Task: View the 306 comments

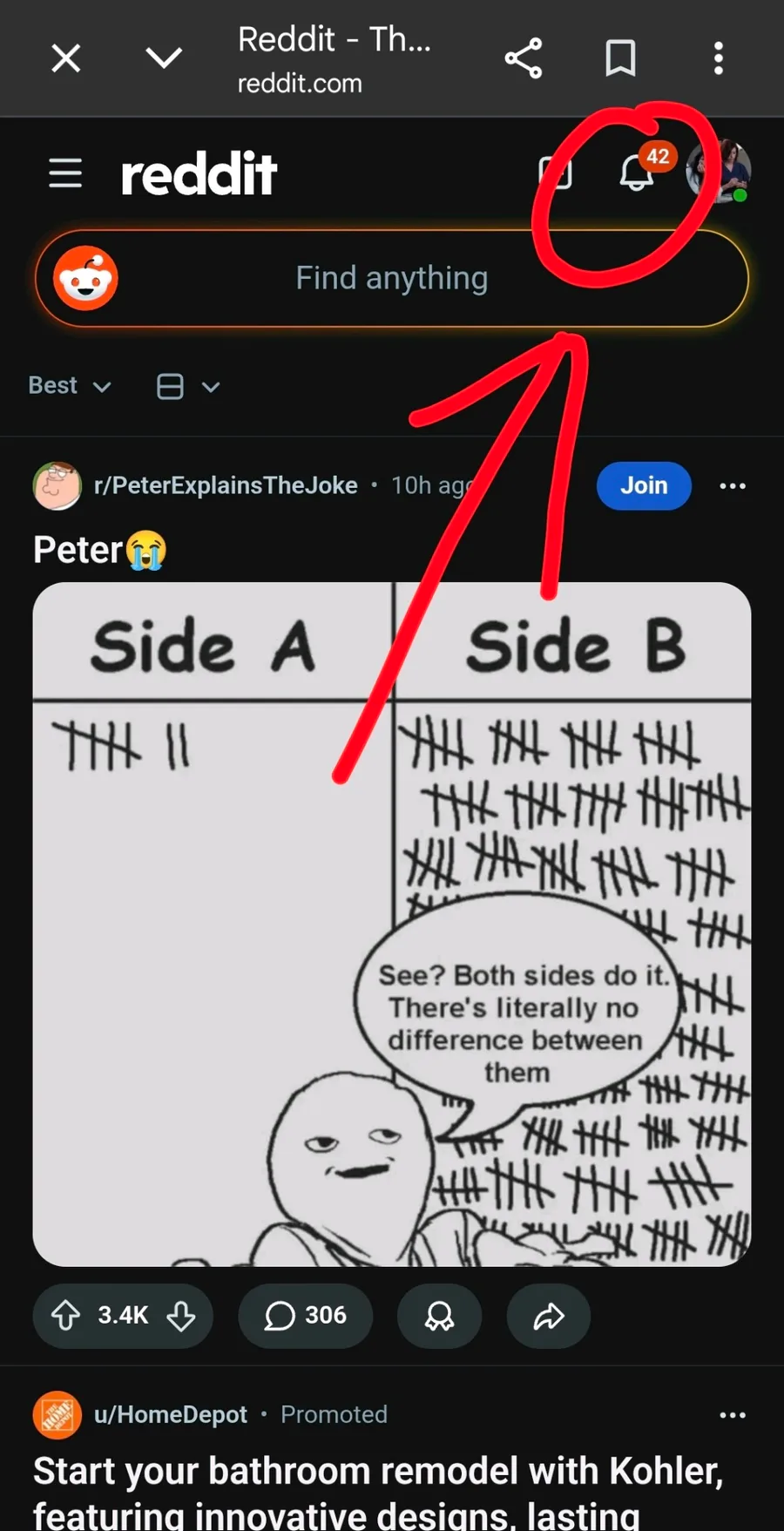Action: 305,1316
